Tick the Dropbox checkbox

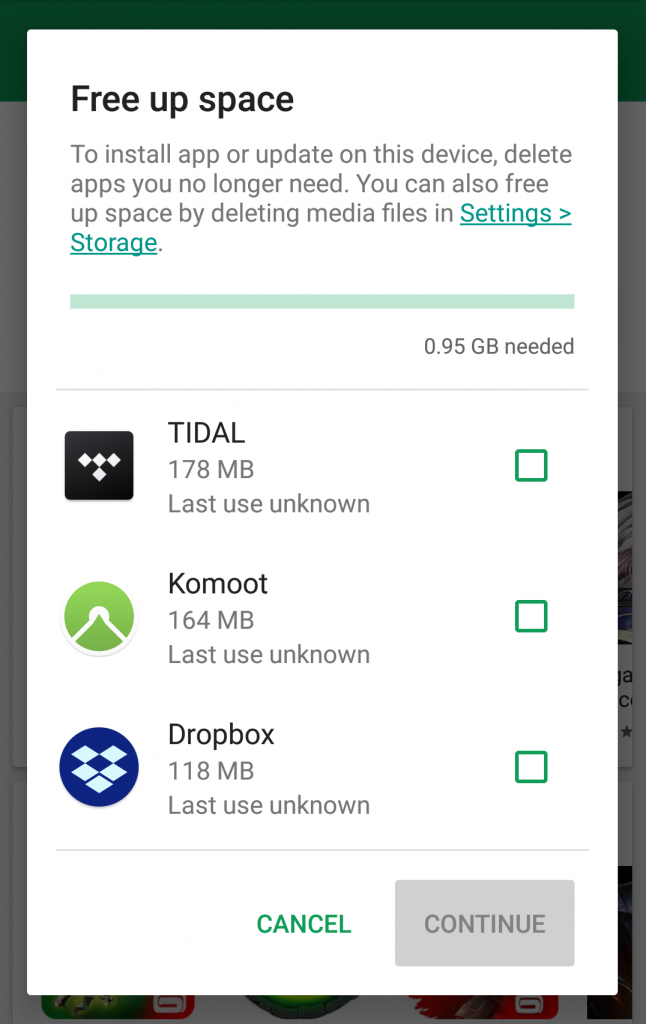[x=530, y=767]
